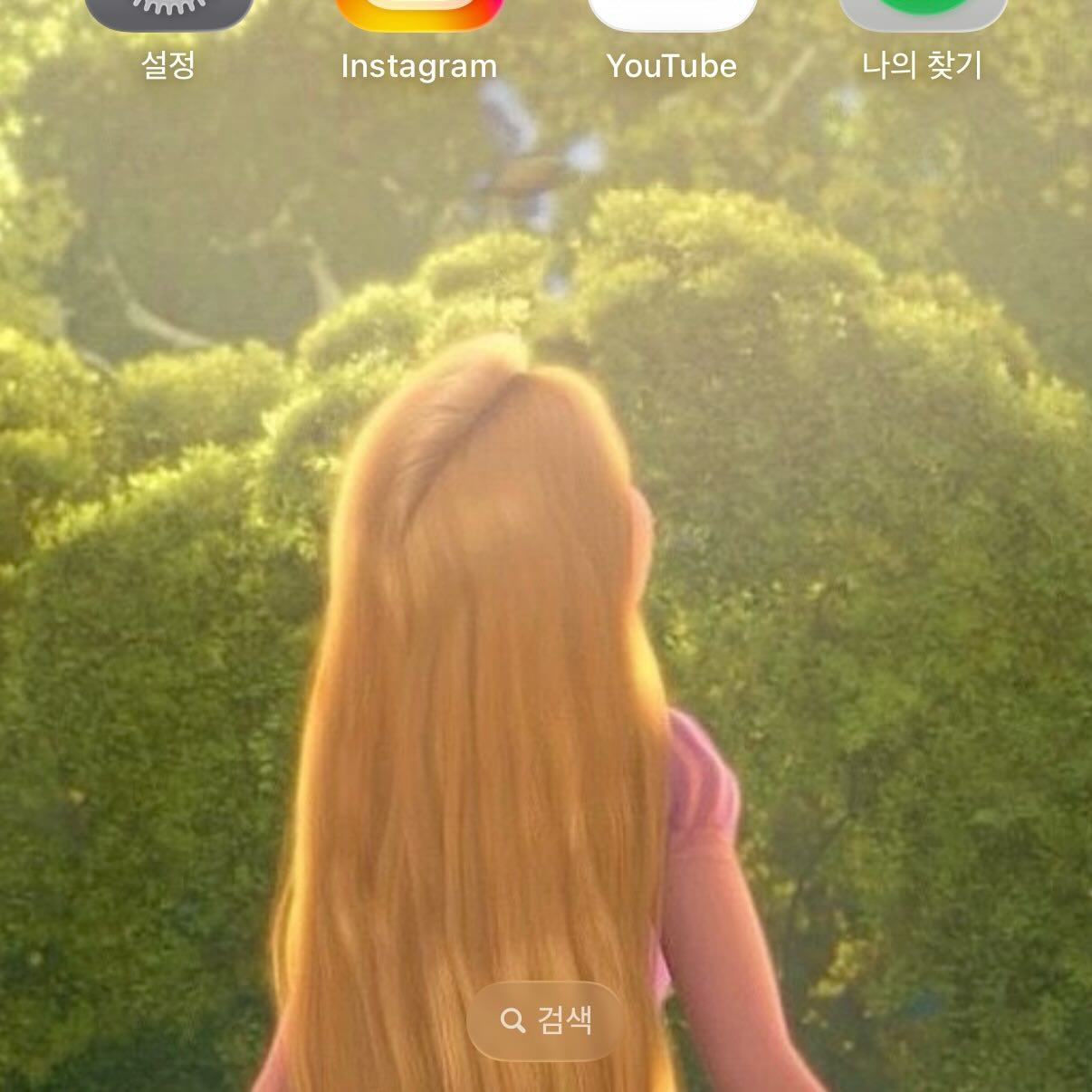Open the YouTube app
The image size is (1092, 1092).
coord(671,14)
